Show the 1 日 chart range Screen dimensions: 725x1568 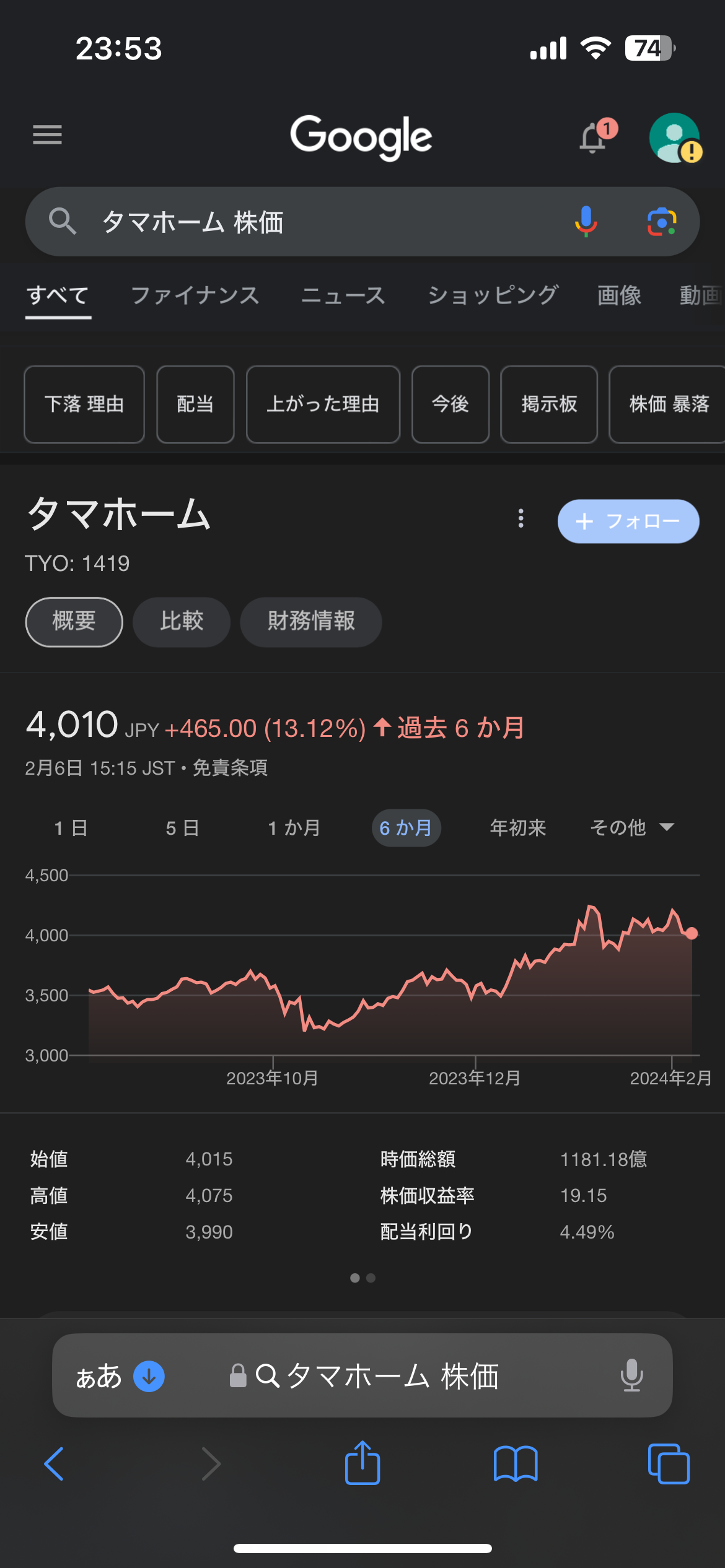pos(71,828)
